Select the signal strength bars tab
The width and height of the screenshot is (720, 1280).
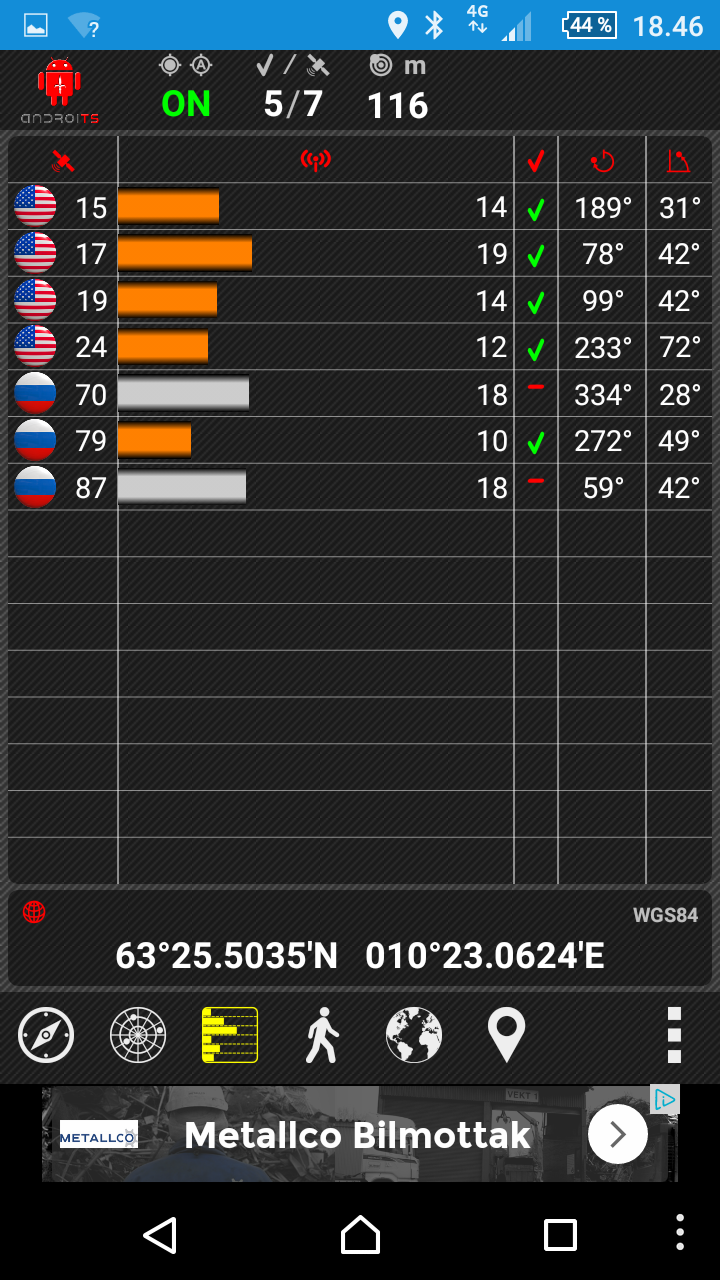click(x=230, y=1035)
